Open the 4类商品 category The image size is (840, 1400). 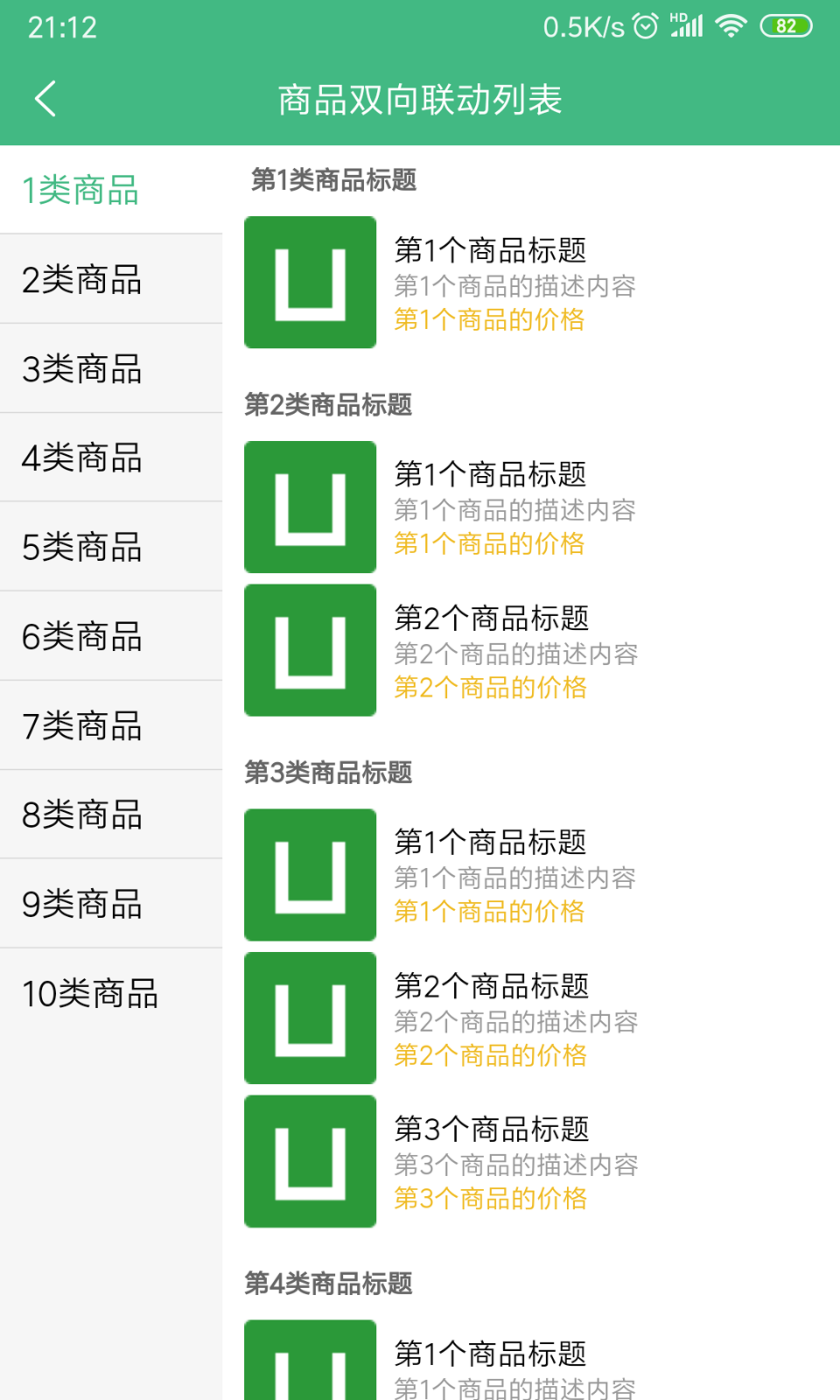pyautogui.click(x=111, y=458)
